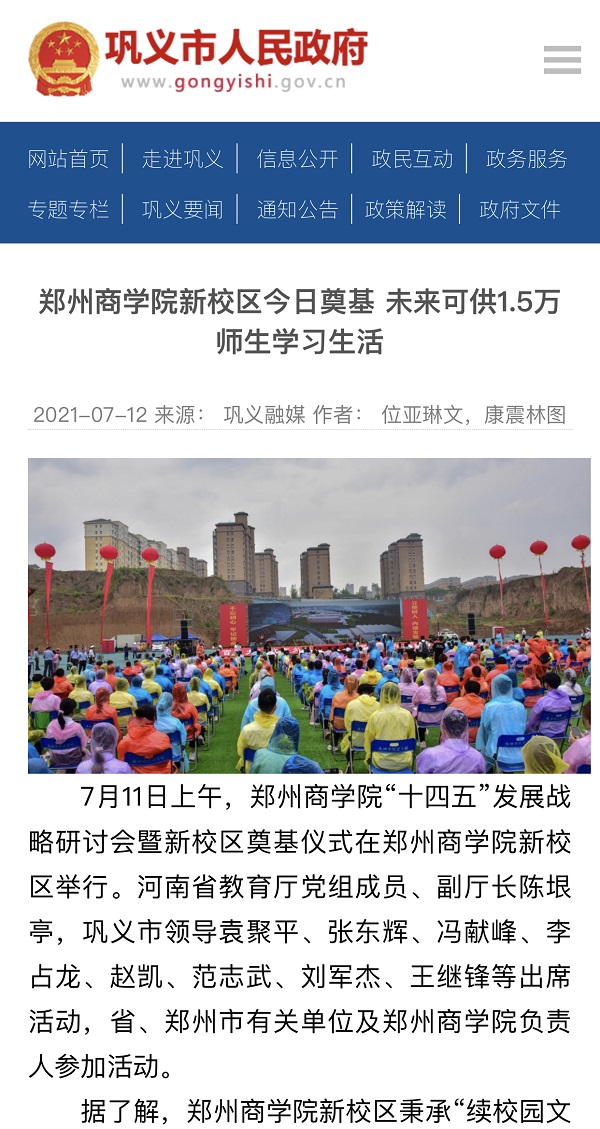
Task: Open 政府文件 documents
Action: coord(519,210)
